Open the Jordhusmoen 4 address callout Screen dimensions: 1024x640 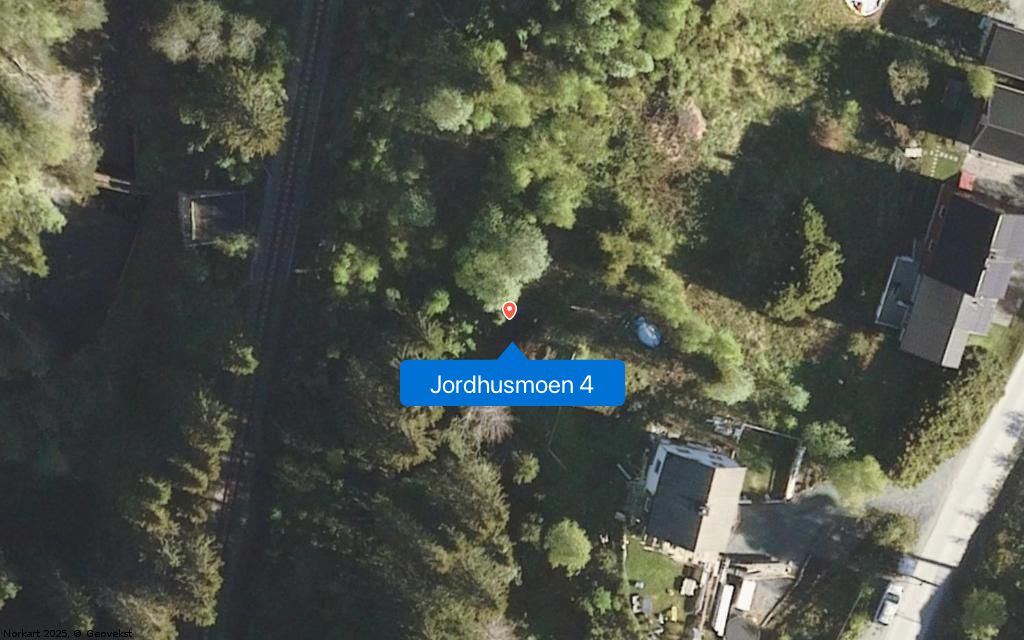point(512,384)
